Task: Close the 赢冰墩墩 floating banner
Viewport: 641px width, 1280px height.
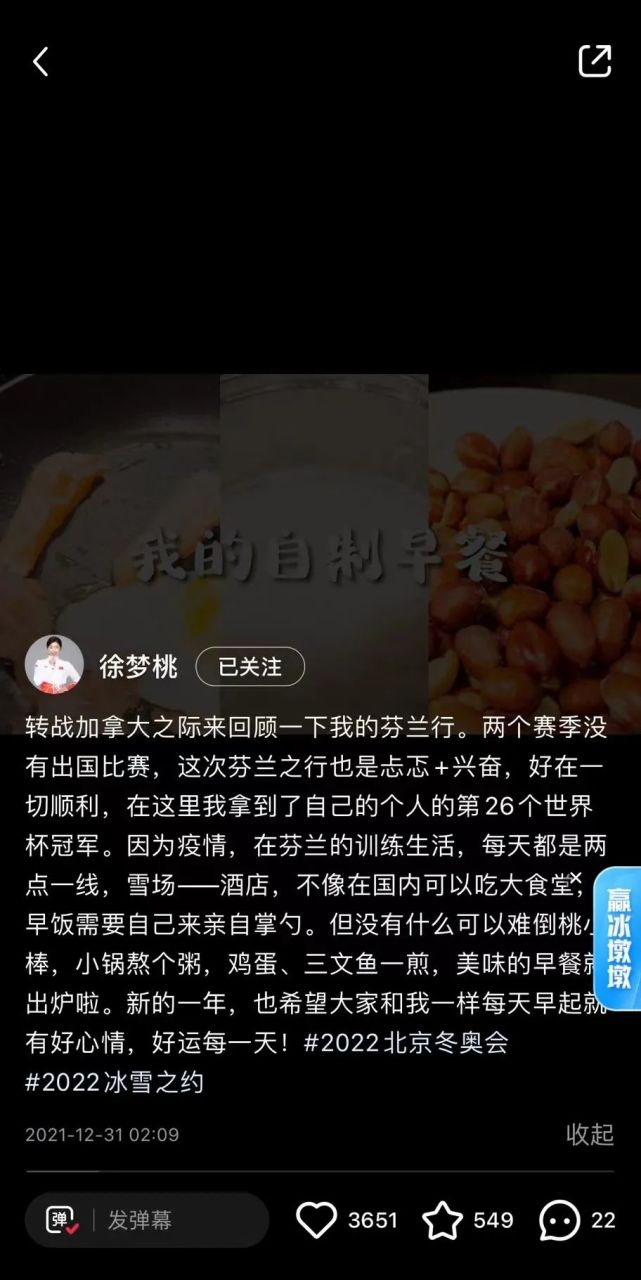Action: [x=575, y=878]
